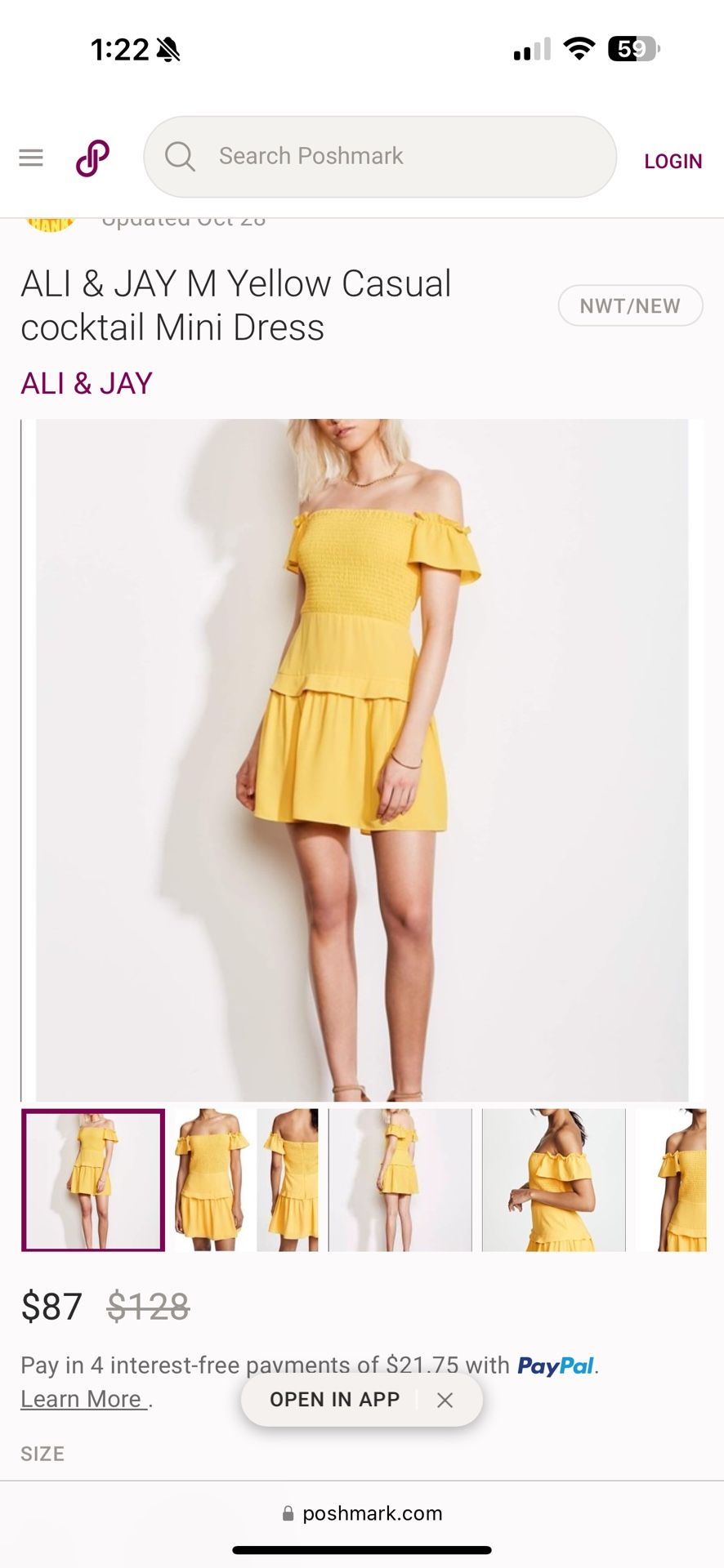Viewport: 724px width, 1568px height.
Task: Tap LOGIN to sign in
Action: pyautogui.click(x=673, y=161)
